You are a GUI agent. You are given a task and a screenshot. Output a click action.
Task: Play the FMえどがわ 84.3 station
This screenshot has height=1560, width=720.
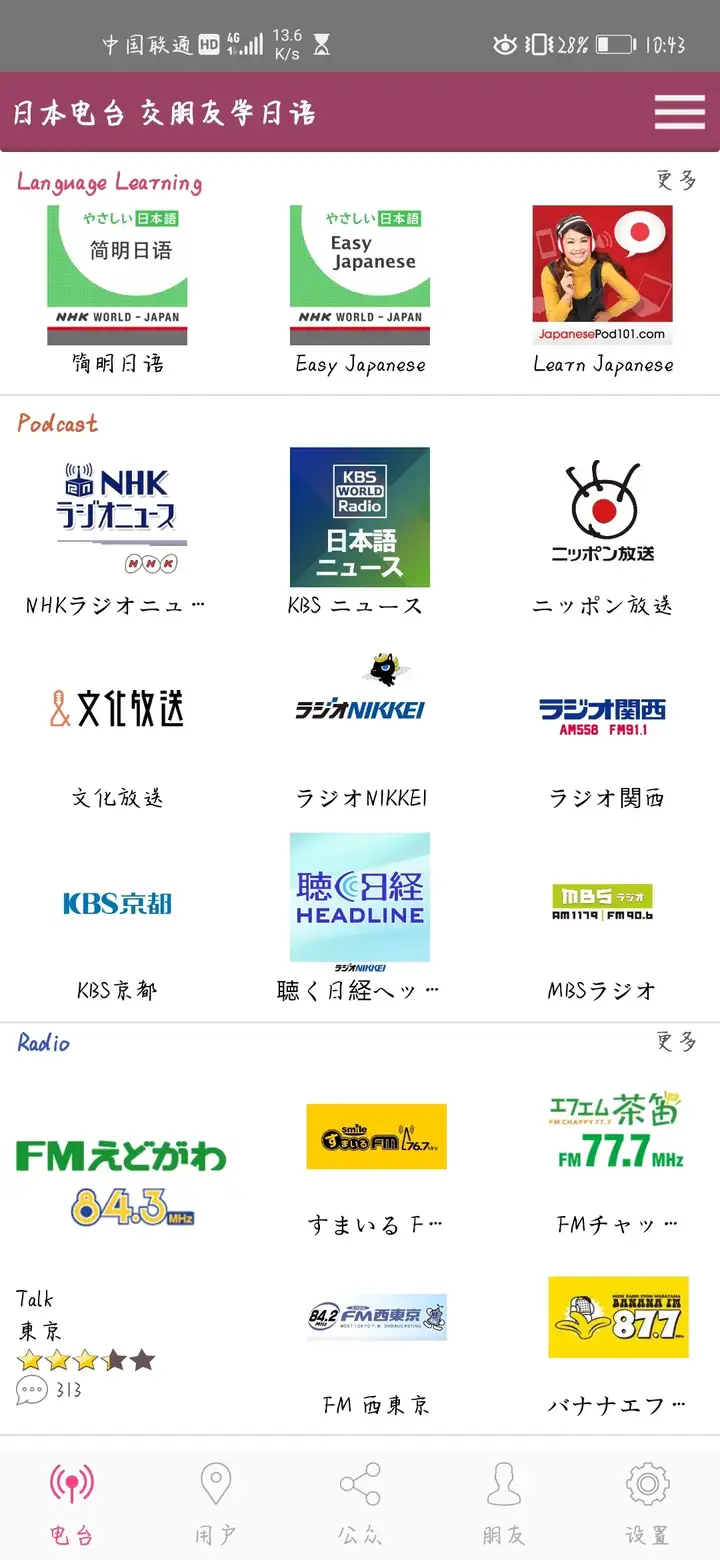click(120, 1180)
